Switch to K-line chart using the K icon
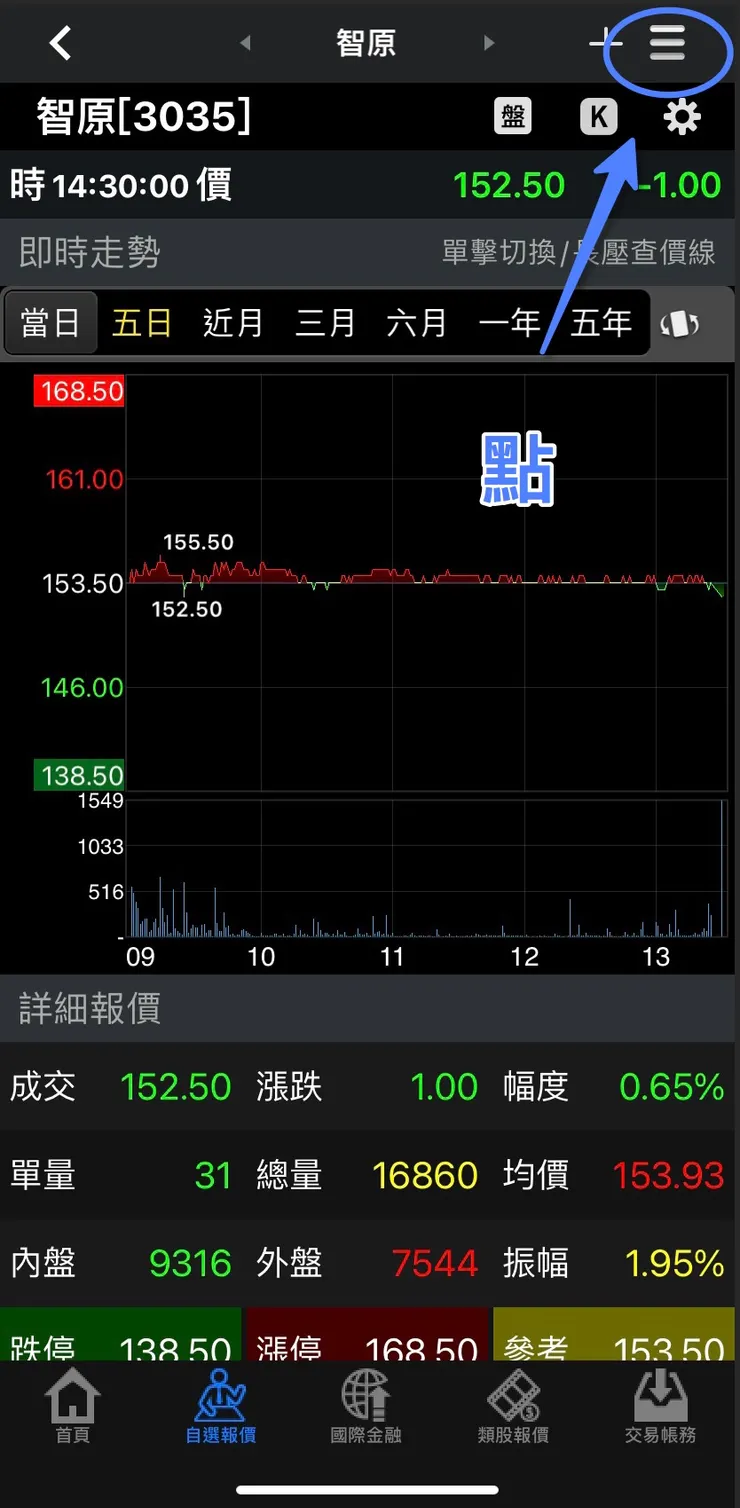The image size is (740, 1508). (597, 116)
